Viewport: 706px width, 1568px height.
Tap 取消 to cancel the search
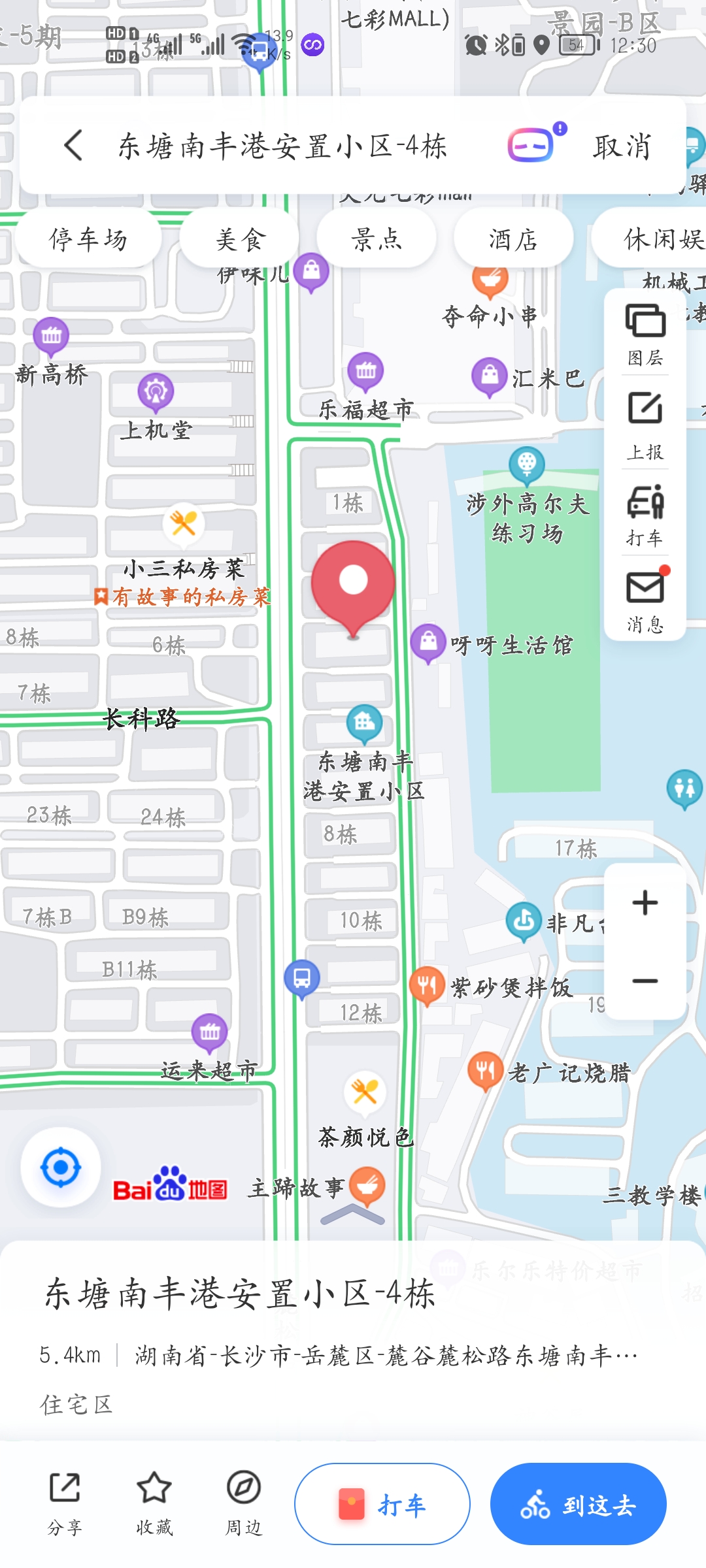[622, 146]
